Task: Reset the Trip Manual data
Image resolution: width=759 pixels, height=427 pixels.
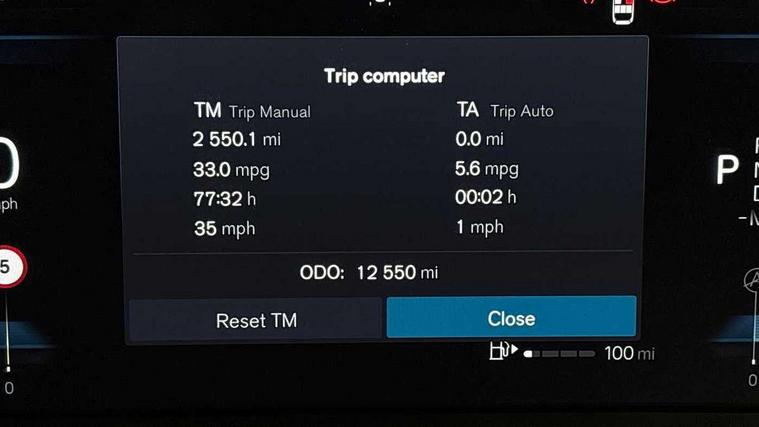Action: tap(256, 320)
